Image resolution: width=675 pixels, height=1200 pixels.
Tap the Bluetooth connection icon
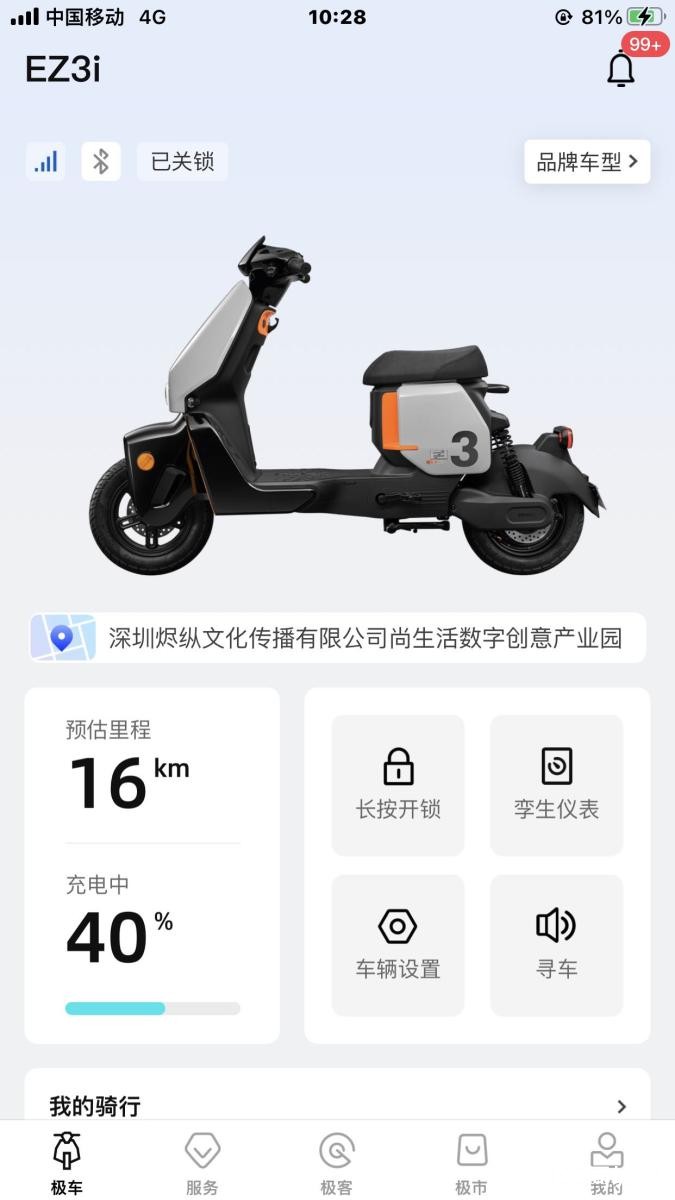coord(100,162)
